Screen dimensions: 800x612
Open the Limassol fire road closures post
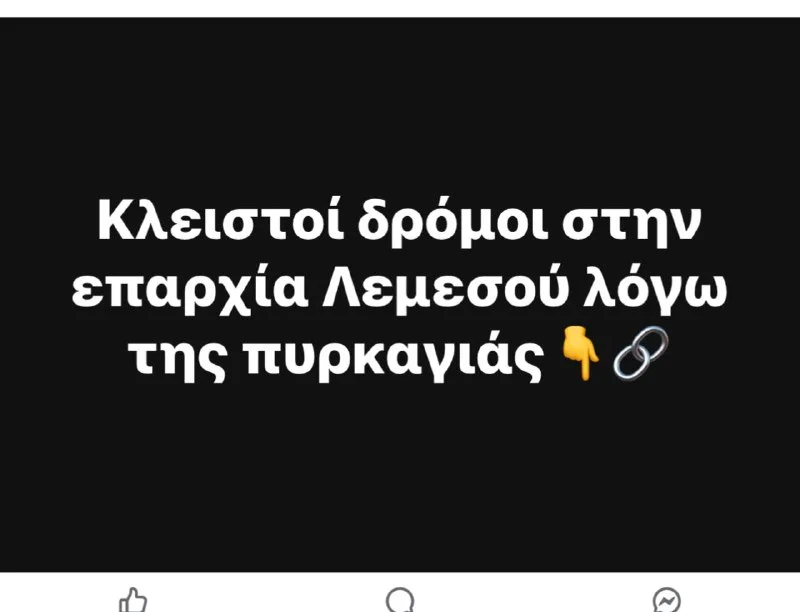(x=400, y=290)
